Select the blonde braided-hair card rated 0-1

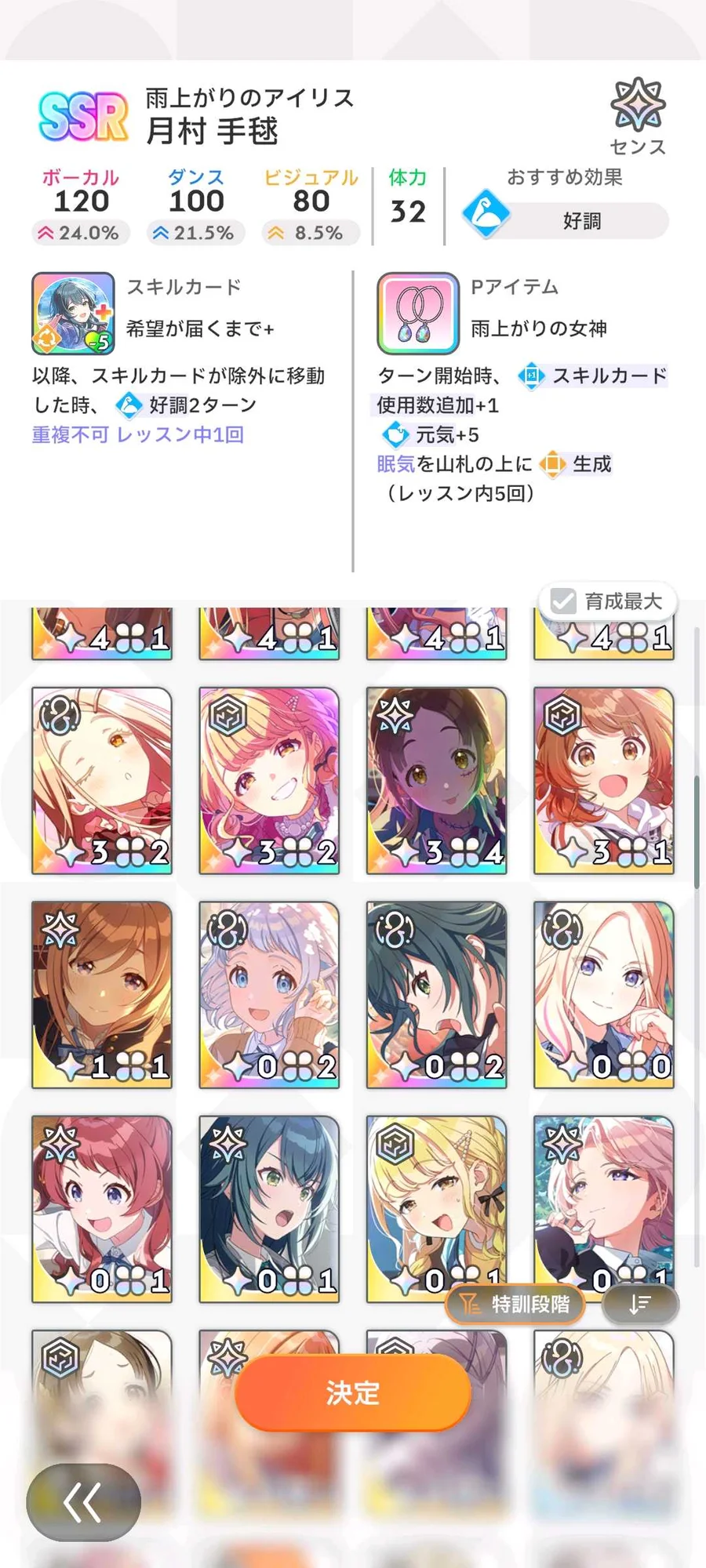click(x=436, y=1200)
